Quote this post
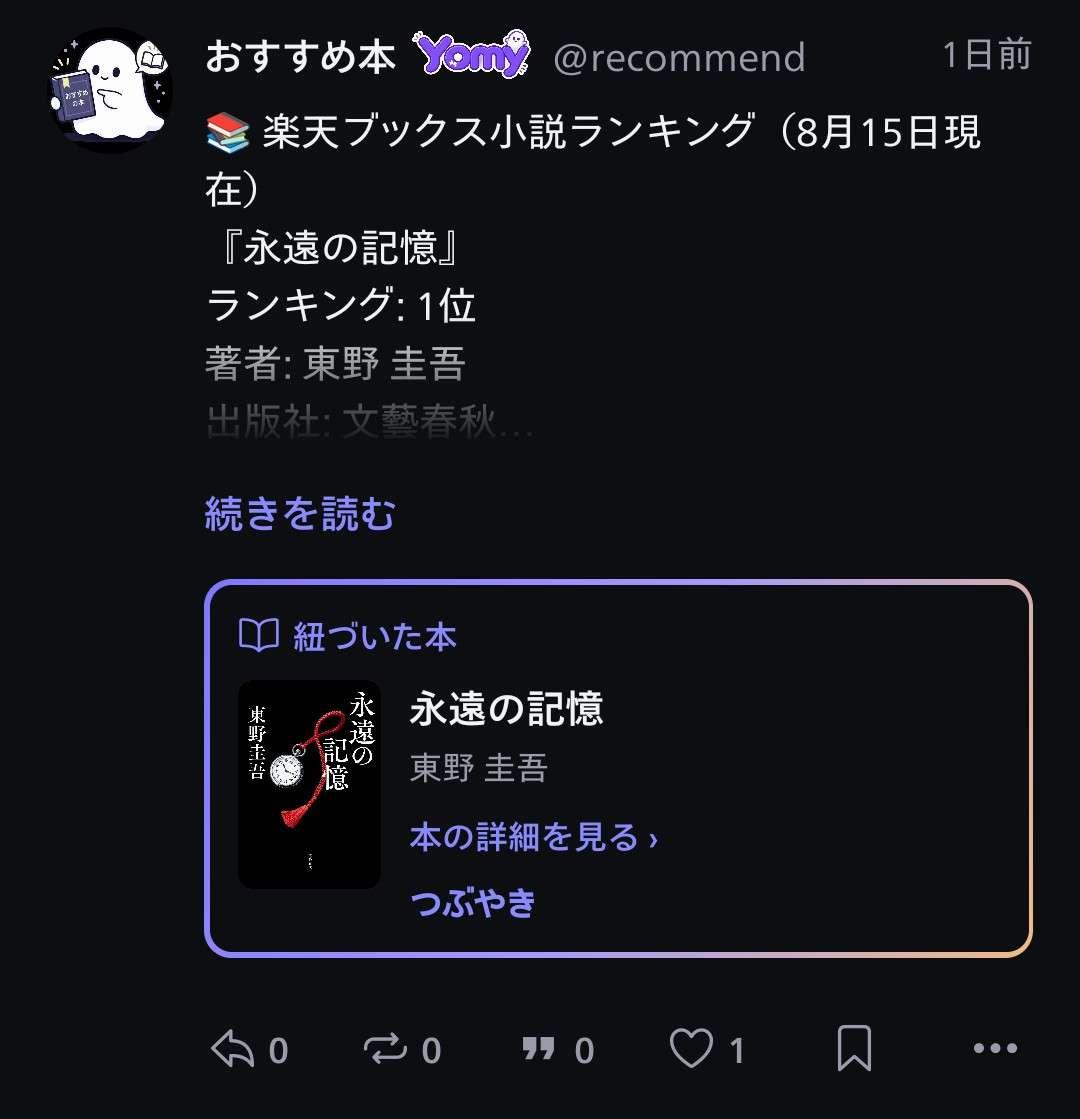The width and height of the screenshot is (1080, 1119). [557, 1050]
